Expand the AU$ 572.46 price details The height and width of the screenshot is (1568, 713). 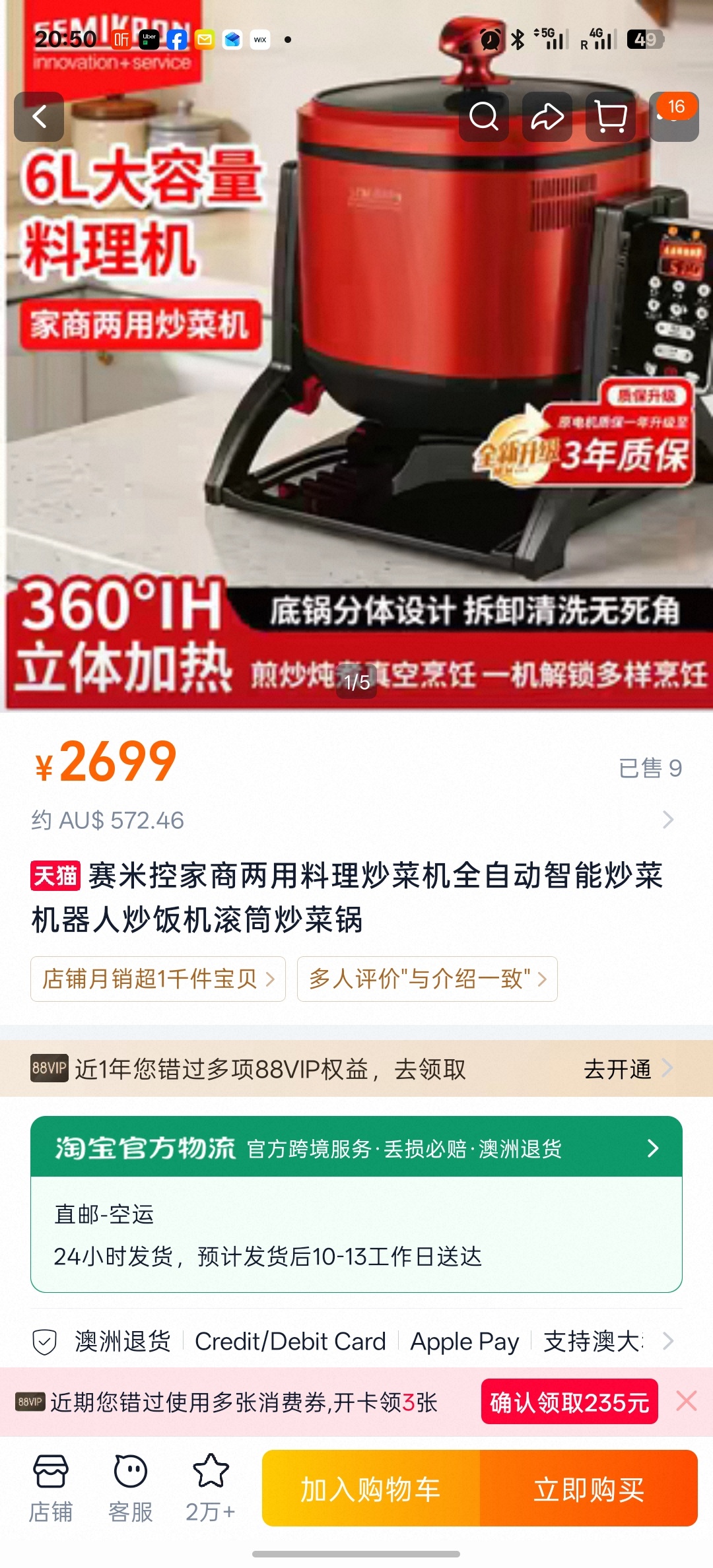356,820
